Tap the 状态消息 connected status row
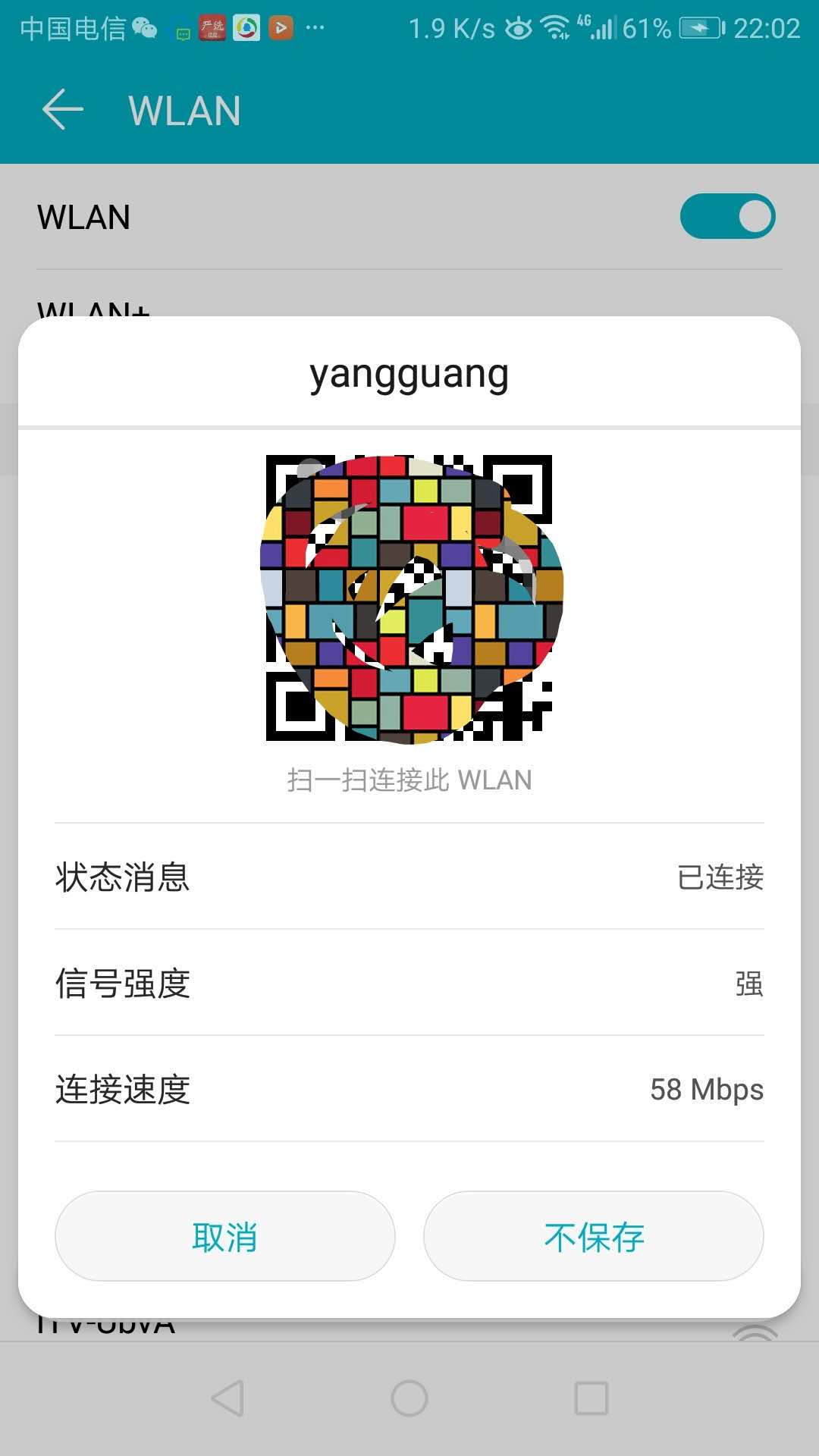 click(x=409, y=878)
